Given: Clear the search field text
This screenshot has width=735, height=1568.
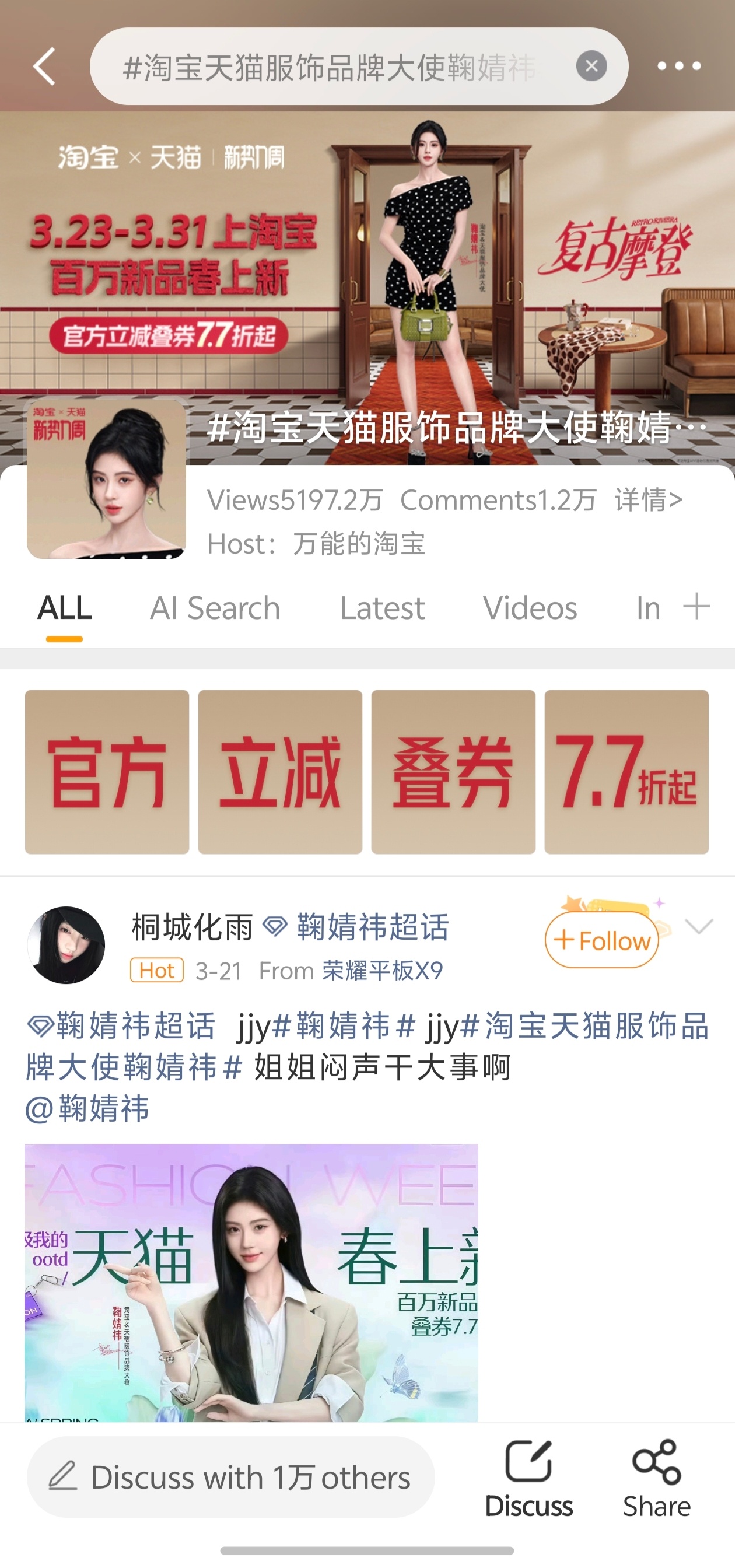Looking at the screenshot, I should tap(591, 66).
